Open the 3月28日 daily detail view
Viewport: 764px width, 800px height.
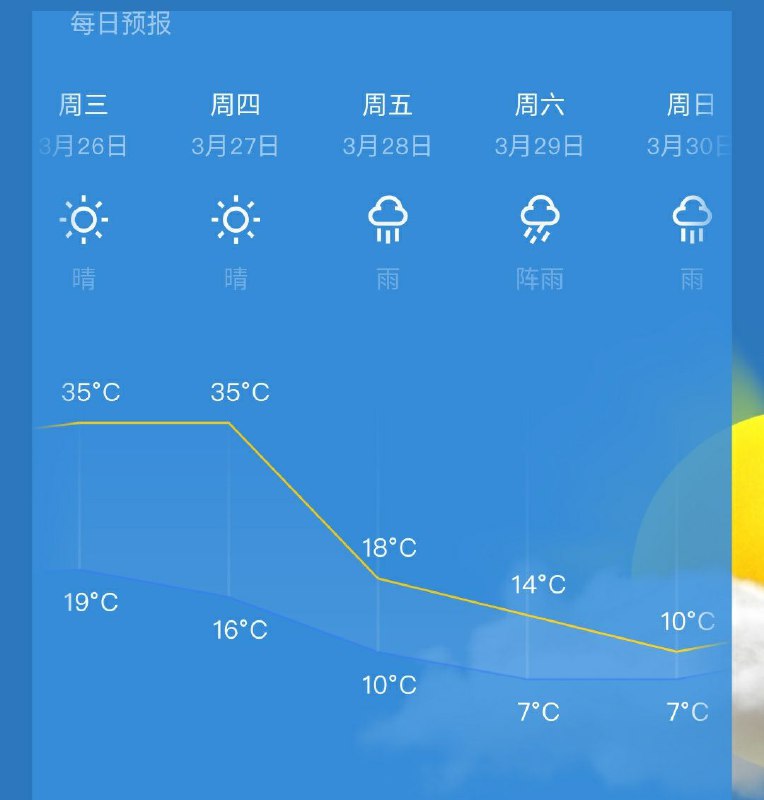(387, 146)
